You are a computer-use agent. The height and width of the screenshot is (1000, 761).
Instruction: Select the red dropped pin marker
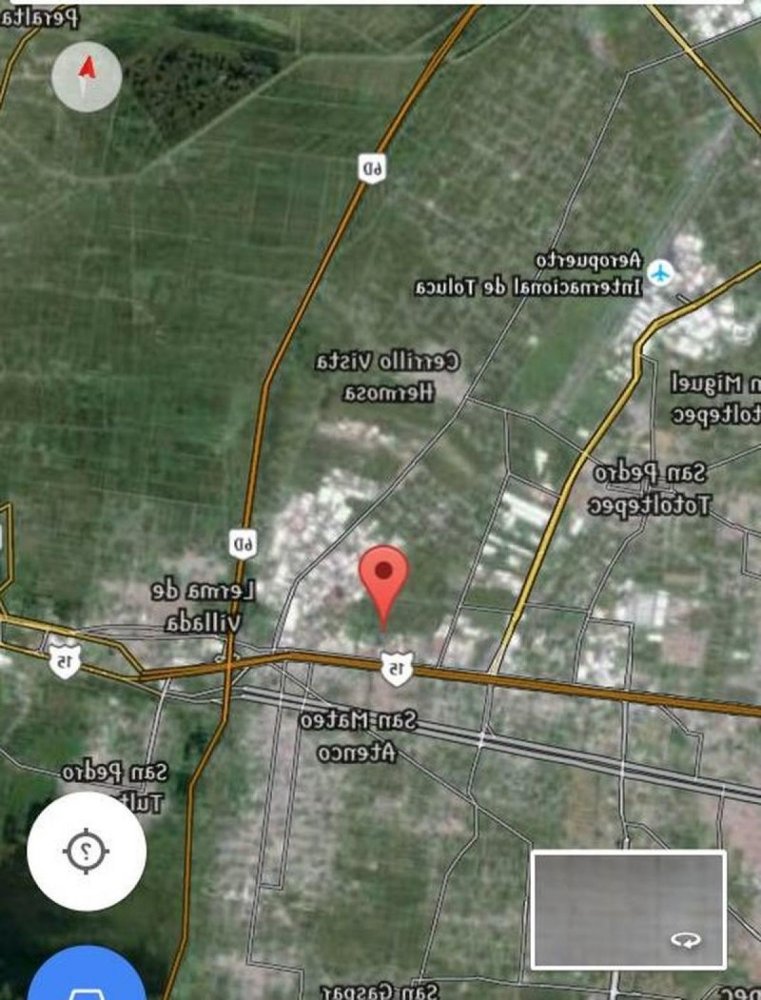384,580
